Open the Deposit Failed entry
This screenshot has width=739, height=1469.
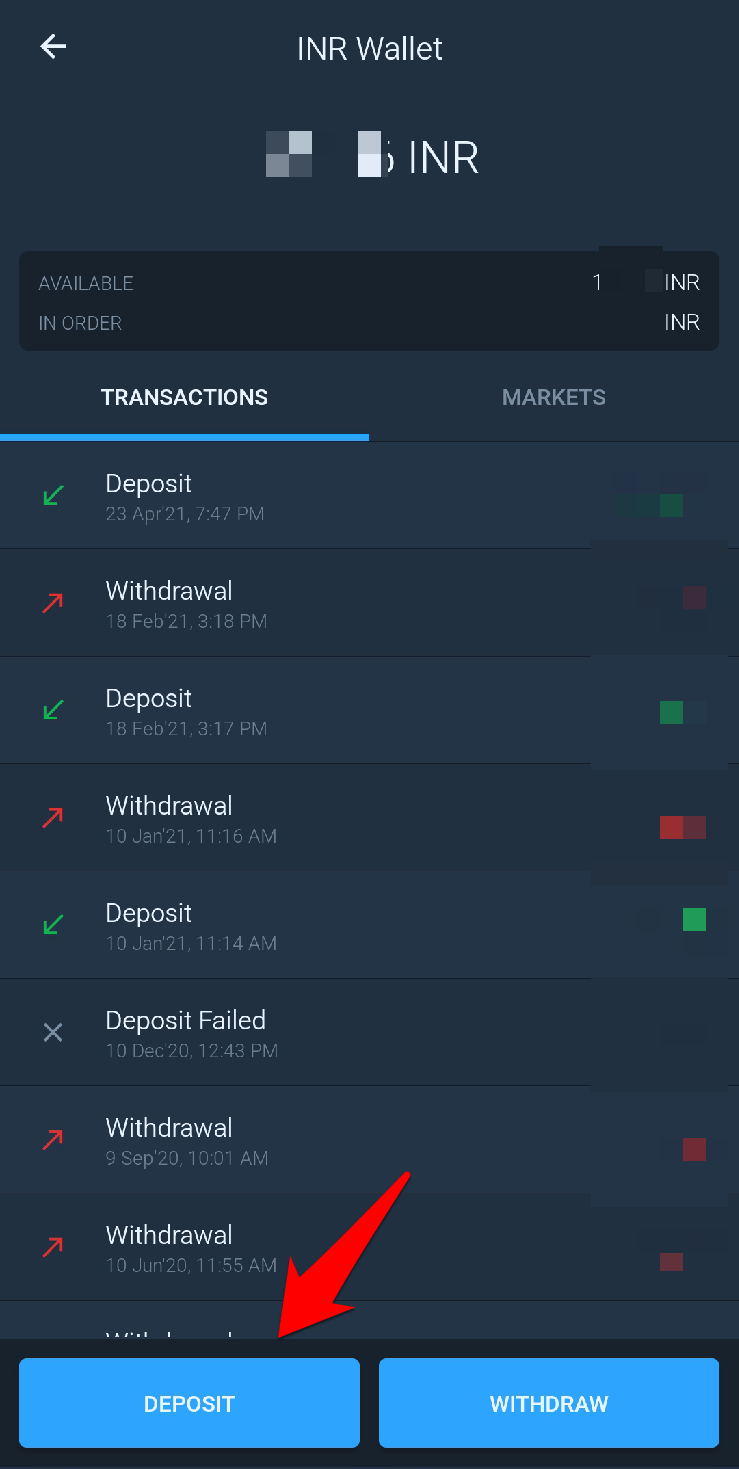pyautogui.click(x=369, y=1033)
